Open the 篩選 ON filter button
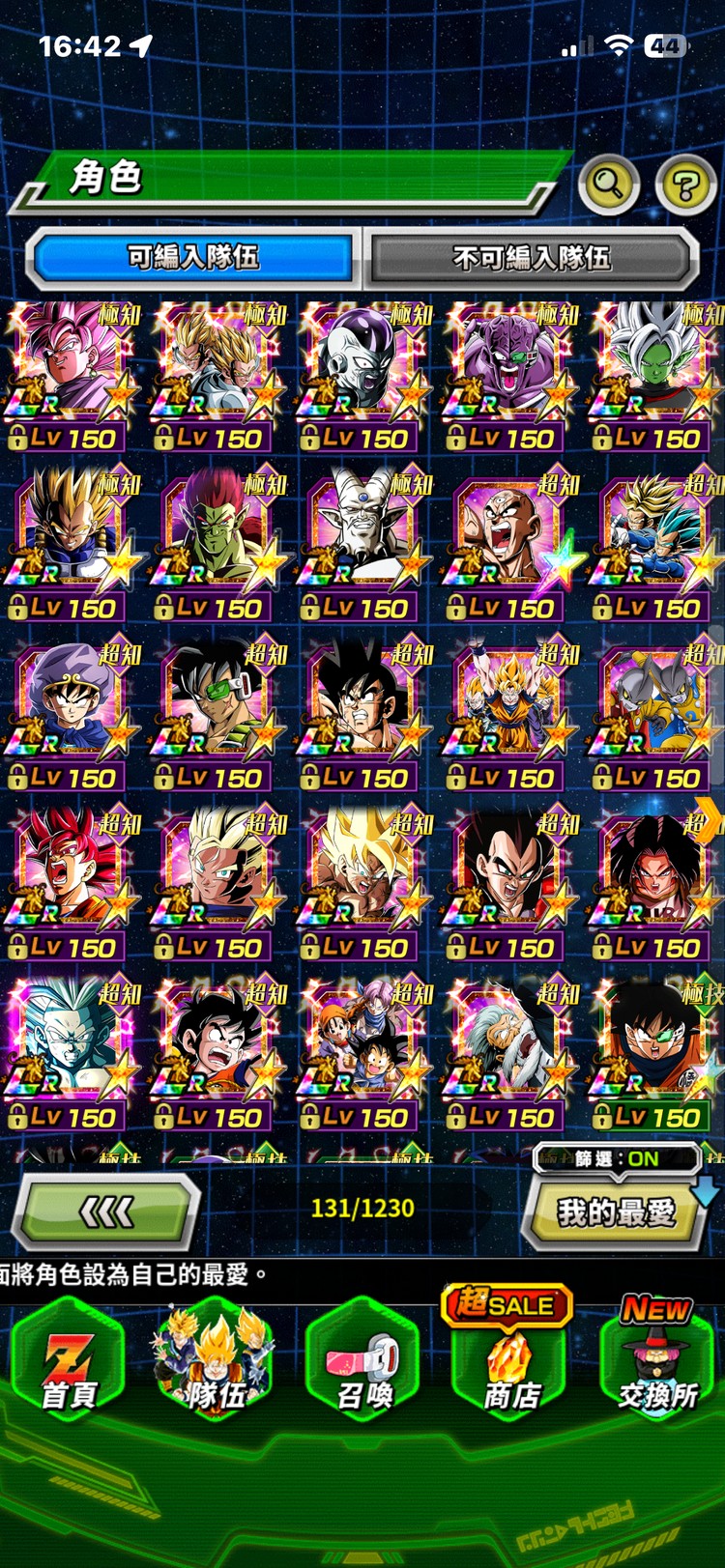725x1568 pixels. tap(617, 1158)
